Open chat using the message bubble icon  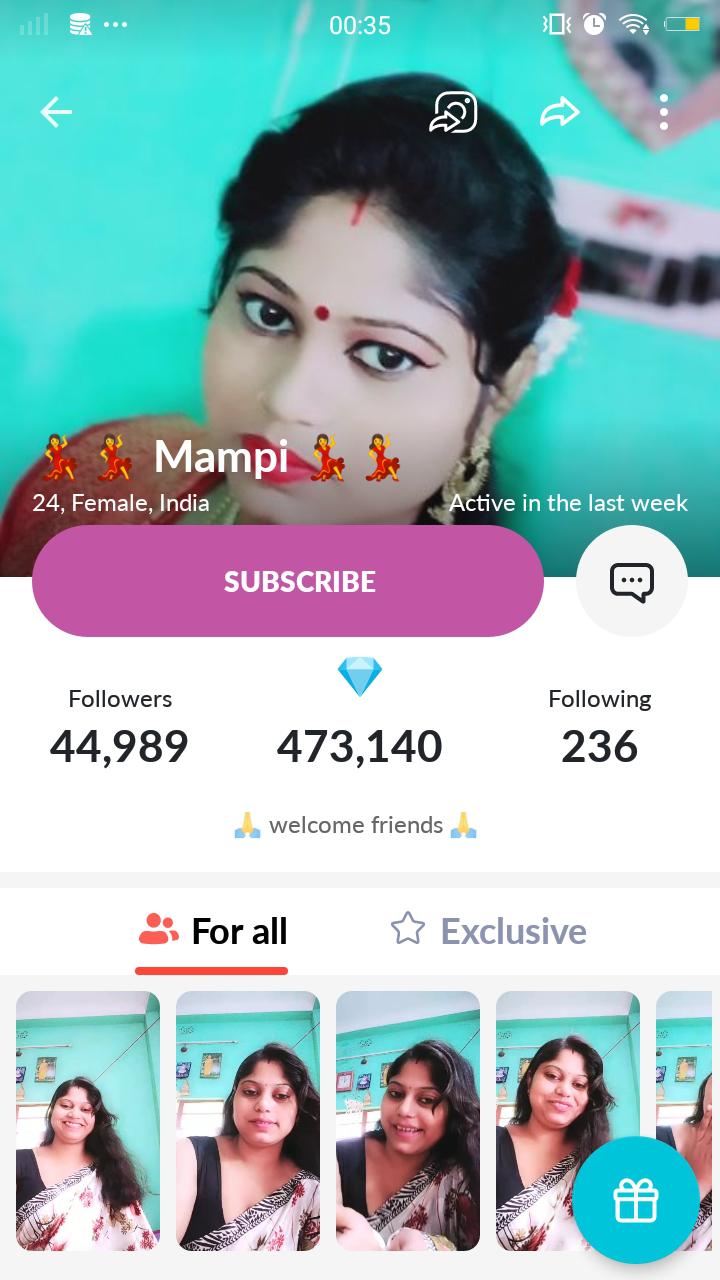[632, 581]
